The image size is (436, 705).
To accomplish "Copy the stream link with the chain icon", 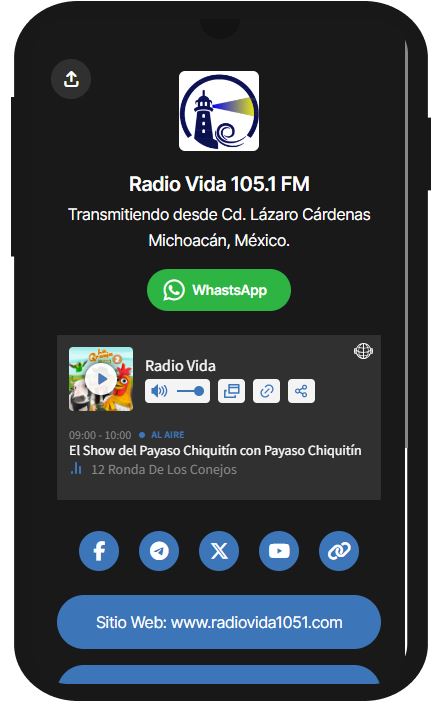I will click(x=267, y=391).
